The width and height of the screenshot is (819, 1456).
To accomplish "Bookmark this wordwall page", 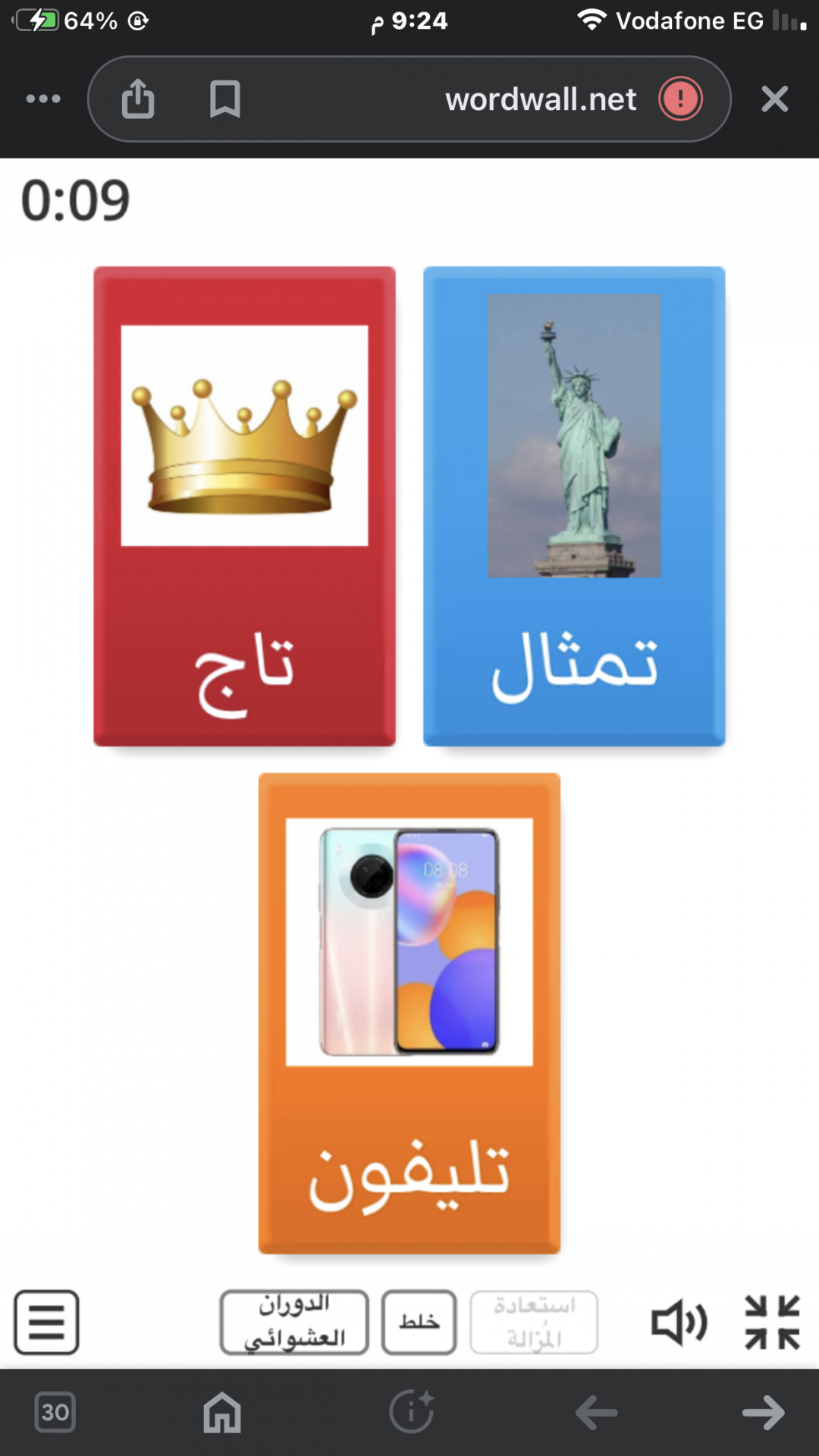I will pos(224,99).
